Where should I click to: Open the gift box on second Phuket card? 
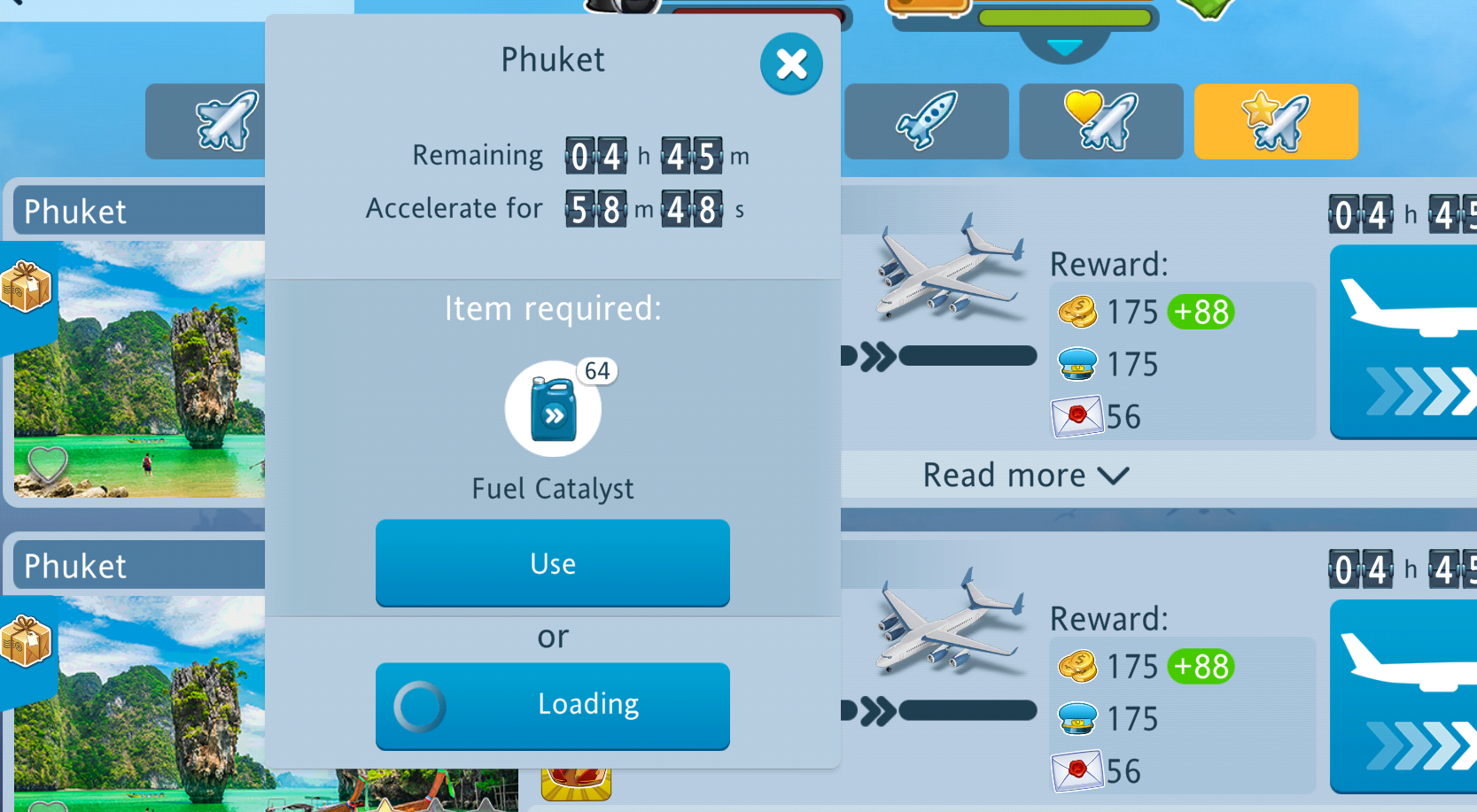click(x=27, y=641)
